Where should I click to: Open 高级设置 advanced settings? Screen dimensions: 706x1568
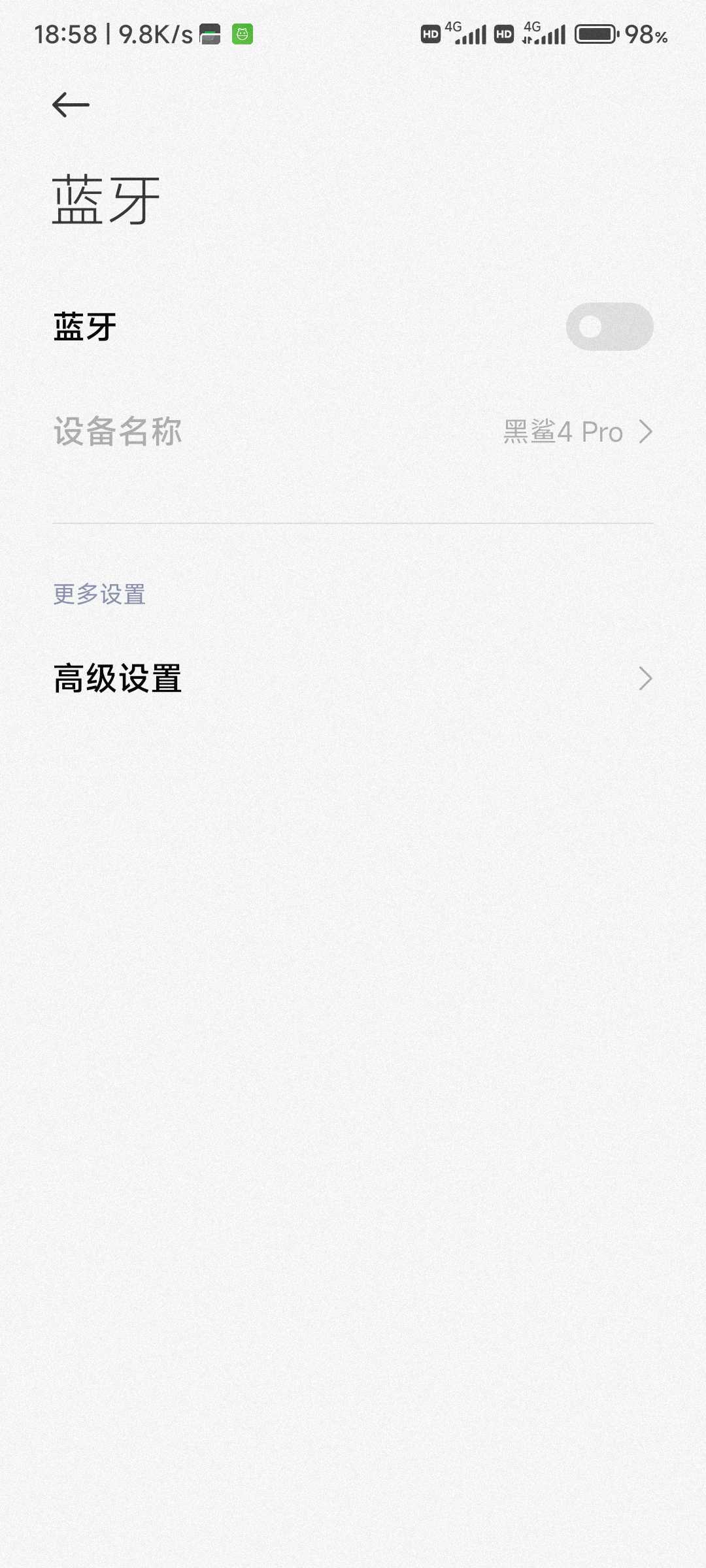click(353, 678)
